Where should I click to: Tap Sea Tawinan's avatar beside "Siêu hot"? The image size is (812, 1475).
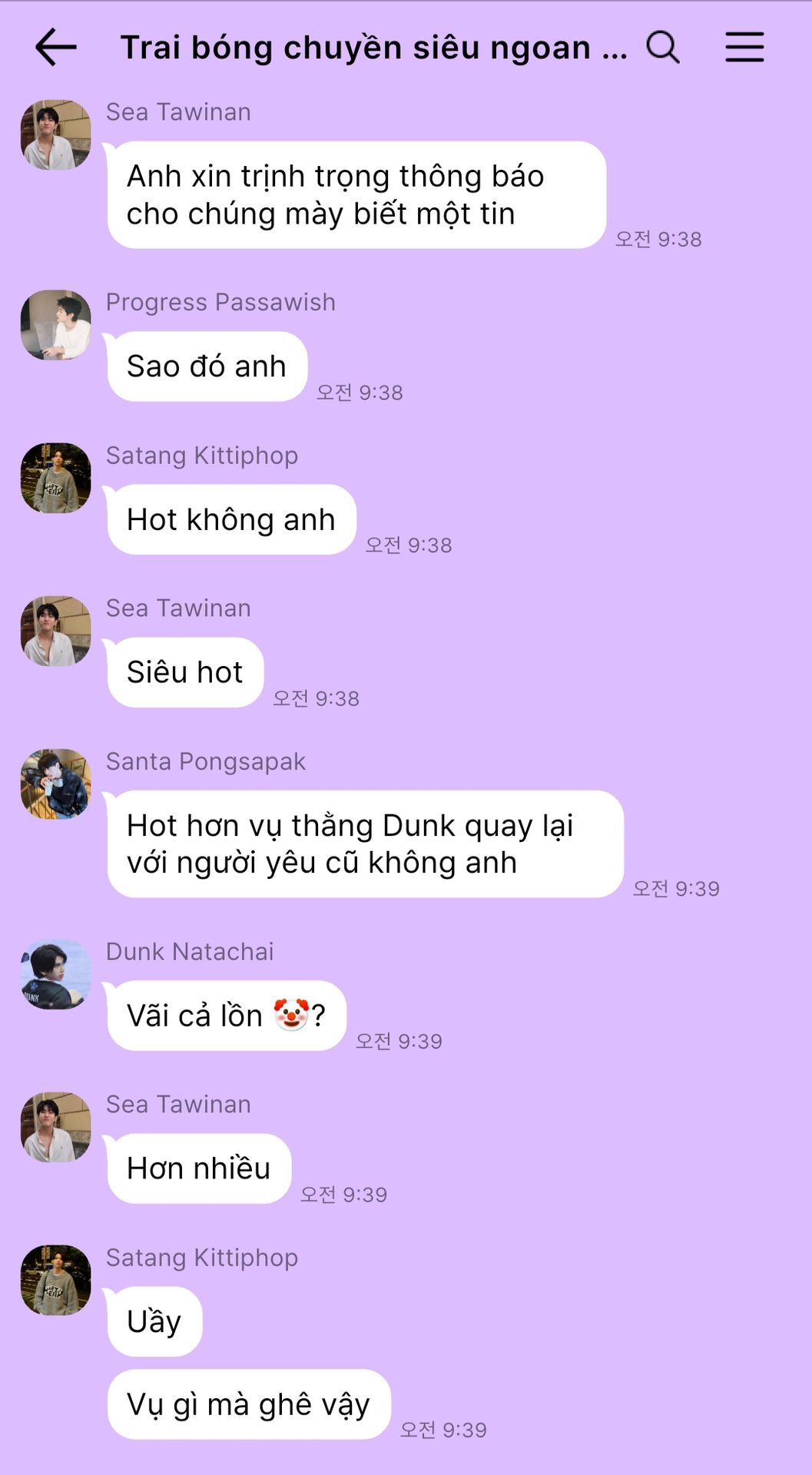(x=55, y=631)
